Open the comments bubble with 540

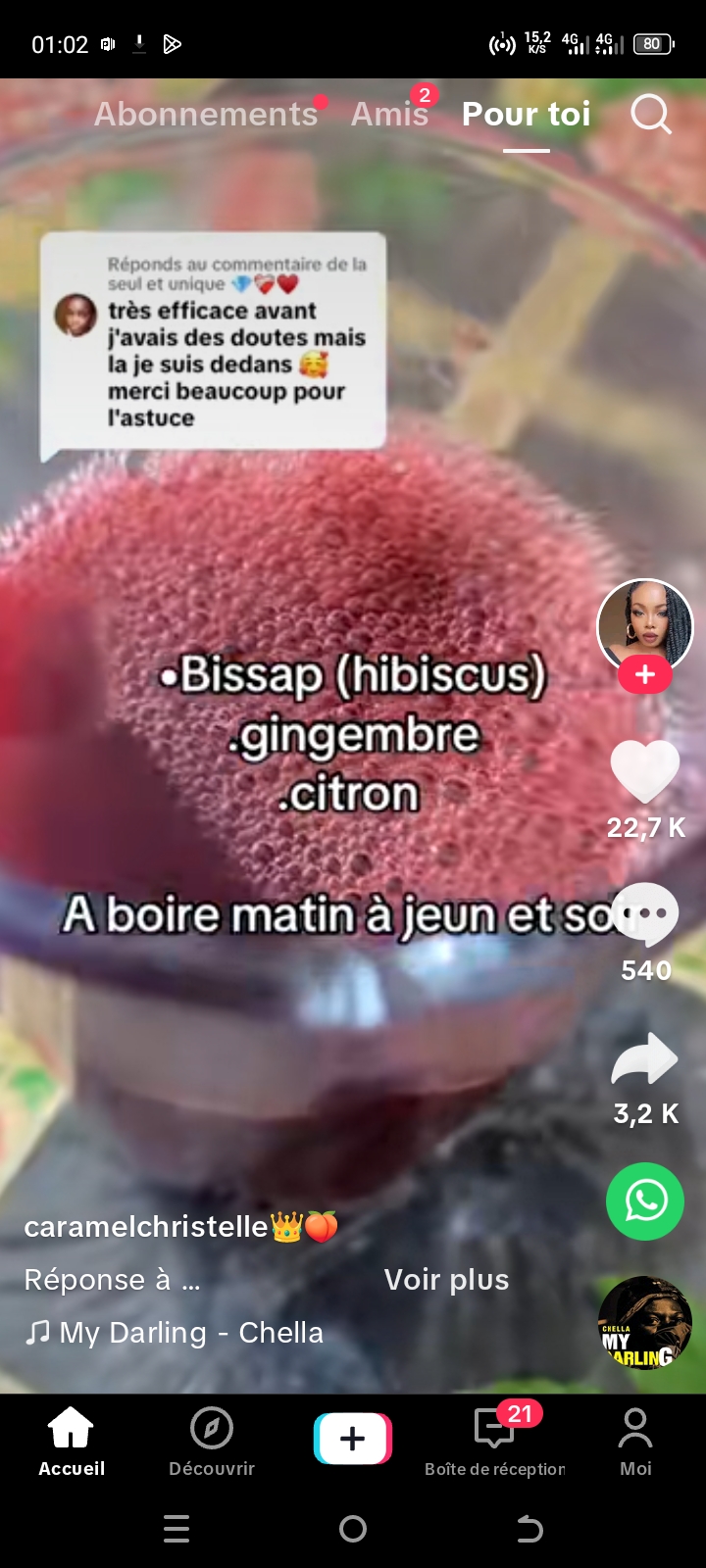(645, 915)
